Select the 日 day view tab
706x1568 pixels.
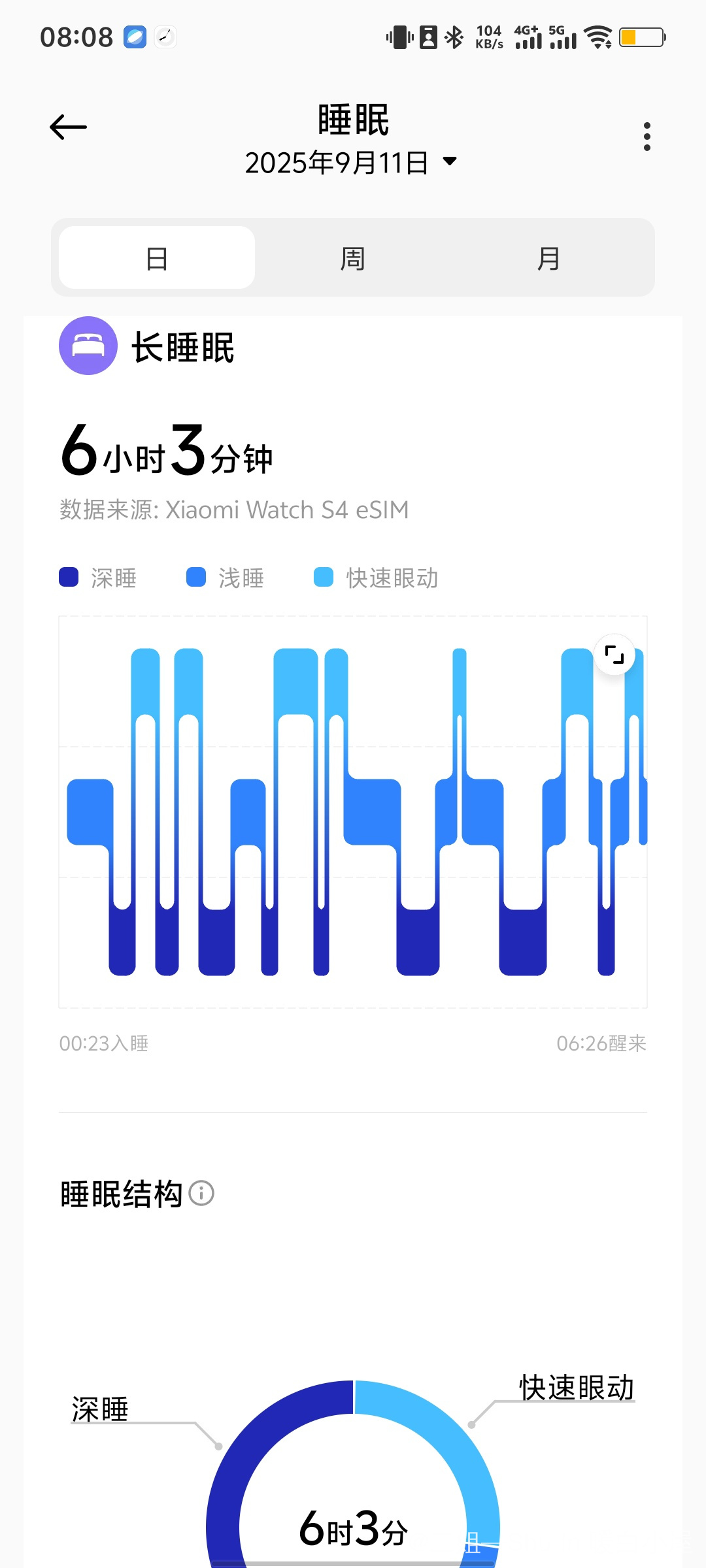157,258
